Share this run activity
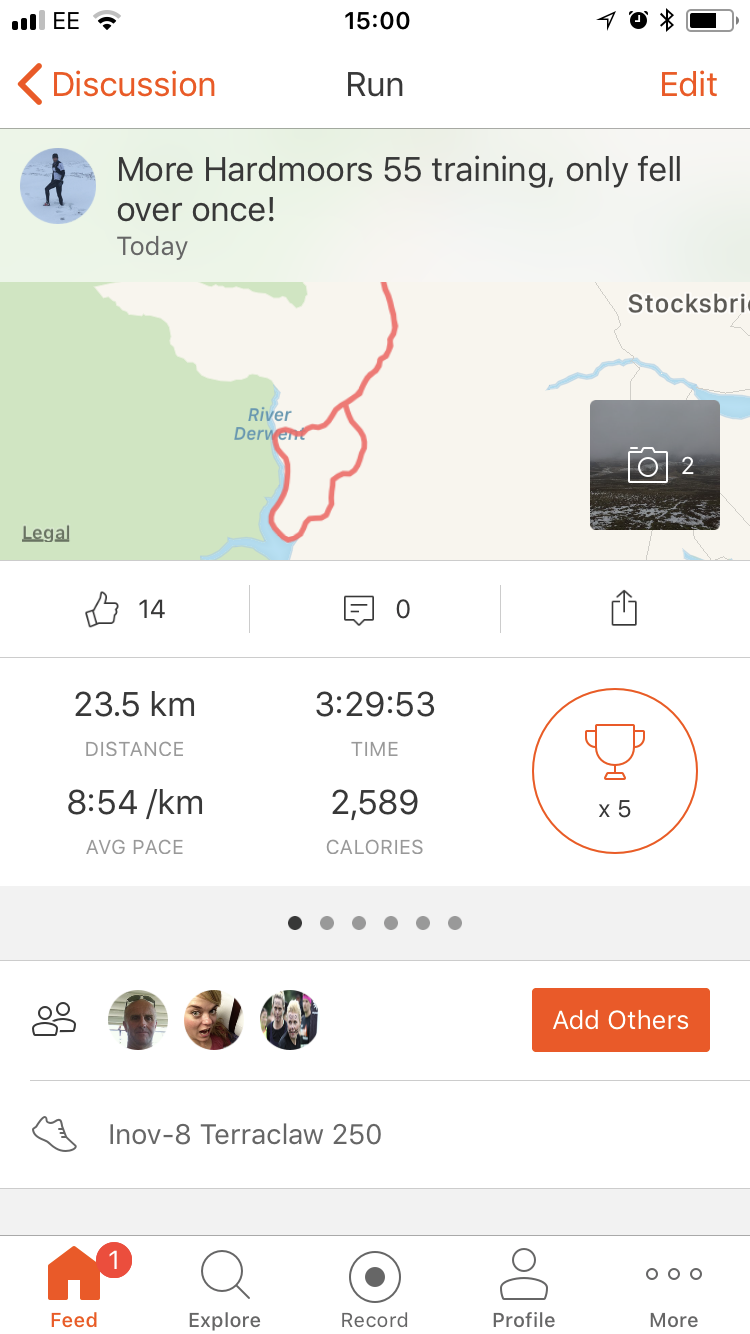 624,609
